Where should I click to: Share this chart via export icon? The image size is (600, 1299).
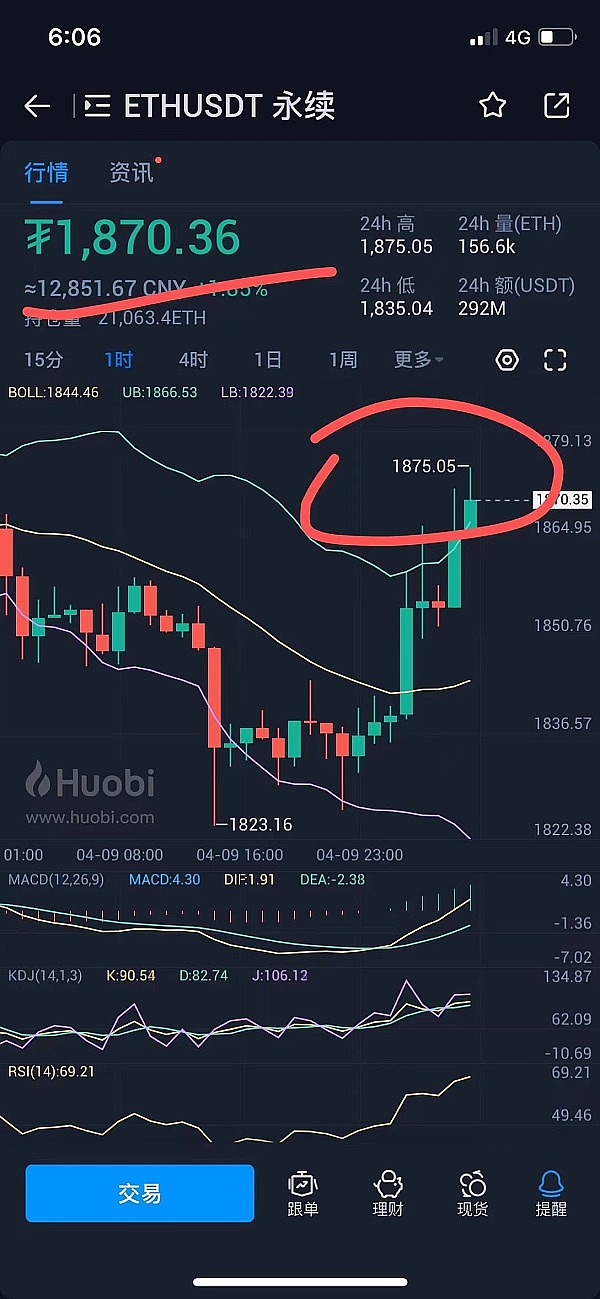[556, 105]
